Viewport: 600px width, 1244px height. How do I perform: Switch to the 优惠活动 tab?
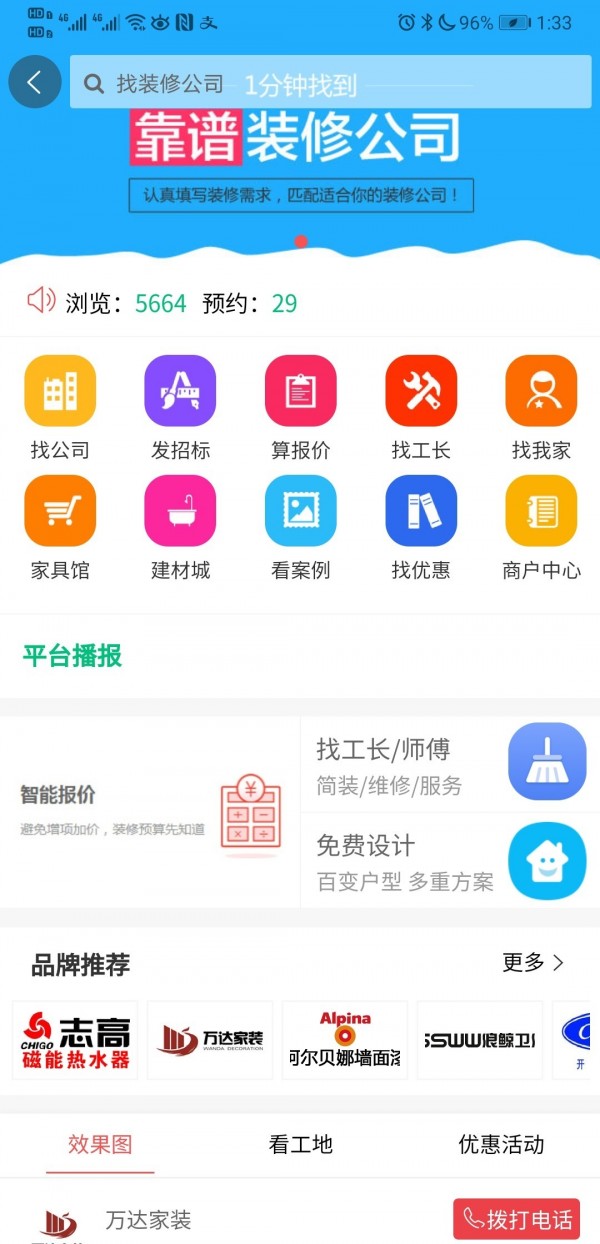(501, 1145)
